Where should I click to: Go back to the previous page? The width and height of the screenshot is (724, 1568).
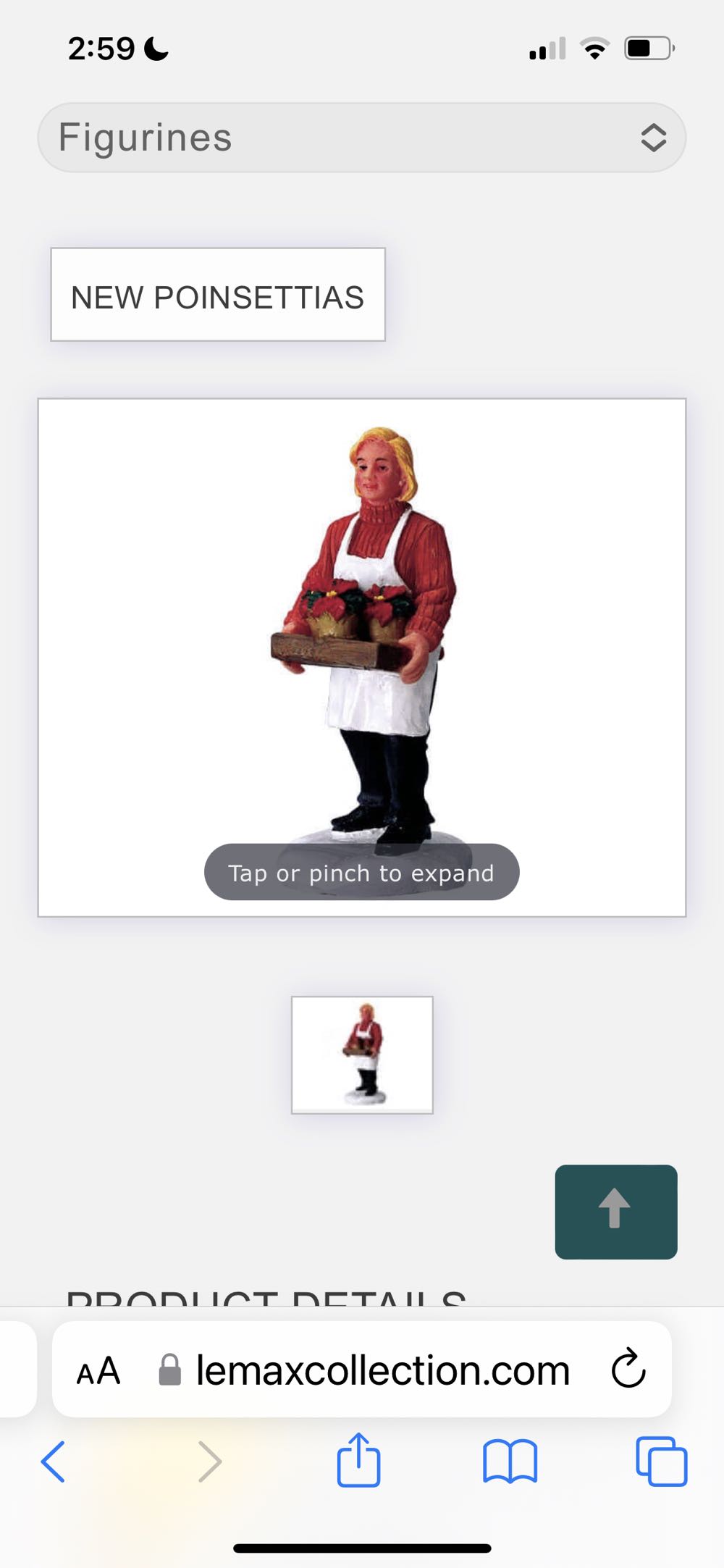(x=53, y=1462)
